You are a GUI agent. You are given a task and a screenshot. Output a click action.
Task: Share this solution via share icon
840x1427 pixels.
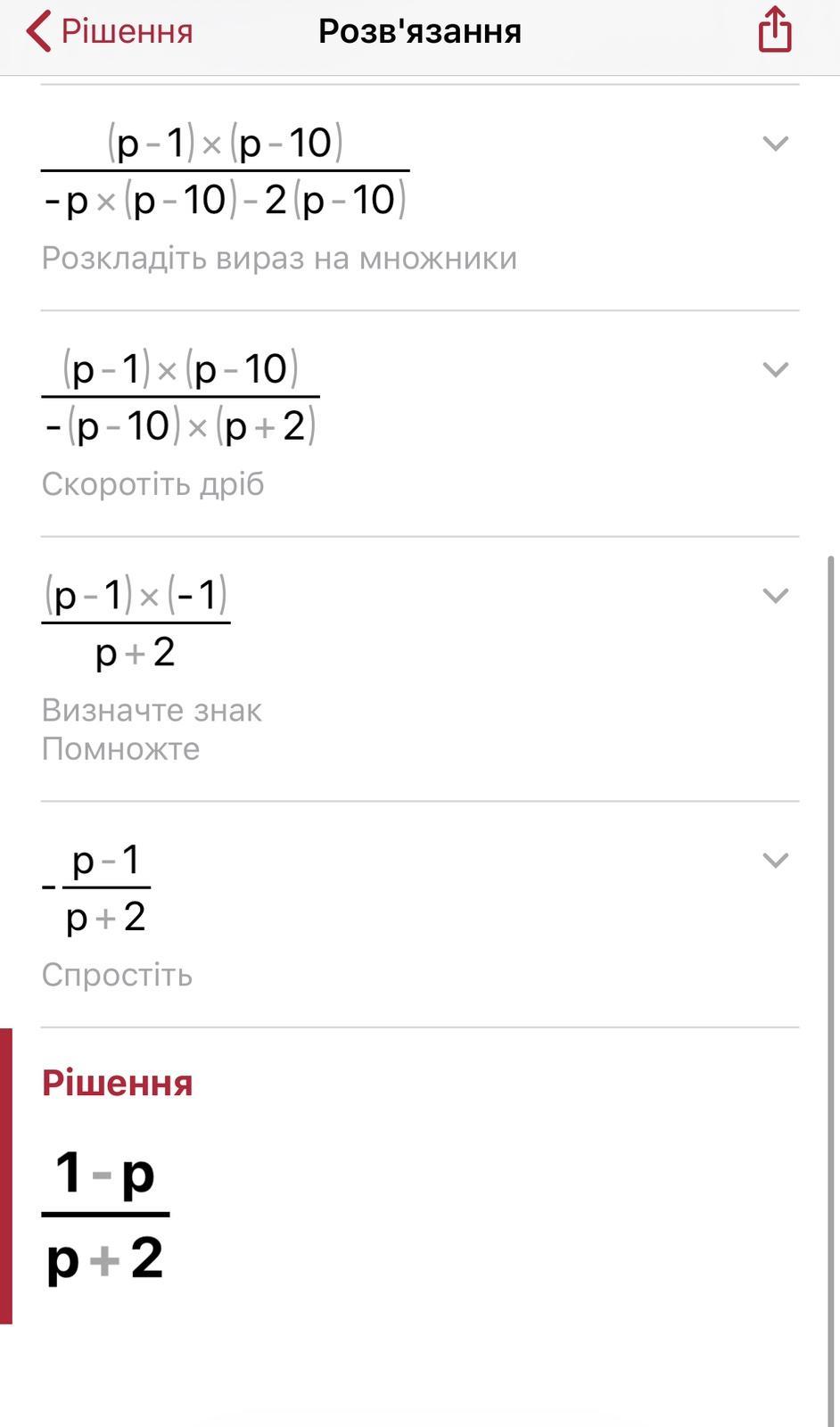click(774, 30)
